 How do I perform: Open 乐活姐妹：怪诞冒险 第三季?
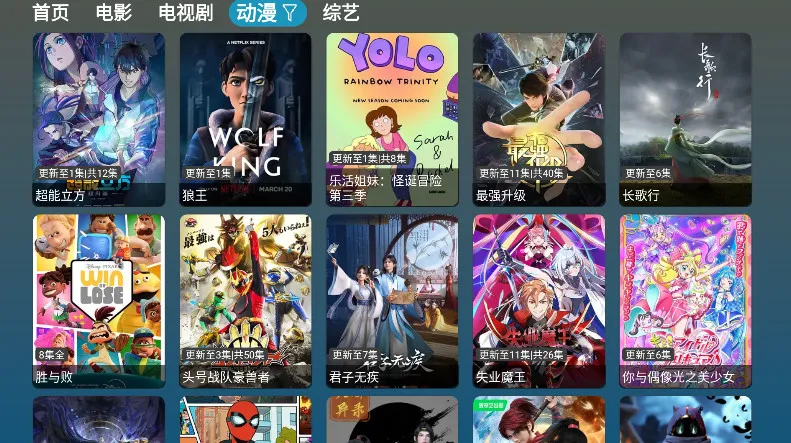point(392,119)
